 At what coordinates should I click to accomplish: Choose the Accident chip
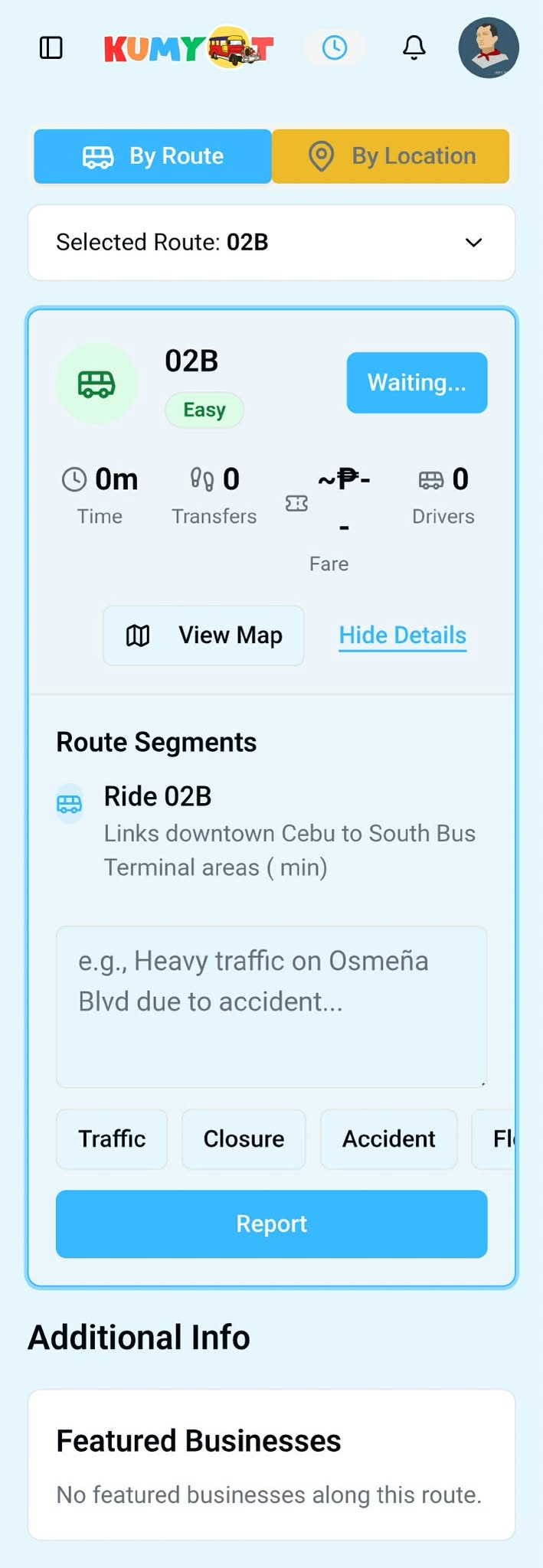[x=388, y=1139]
